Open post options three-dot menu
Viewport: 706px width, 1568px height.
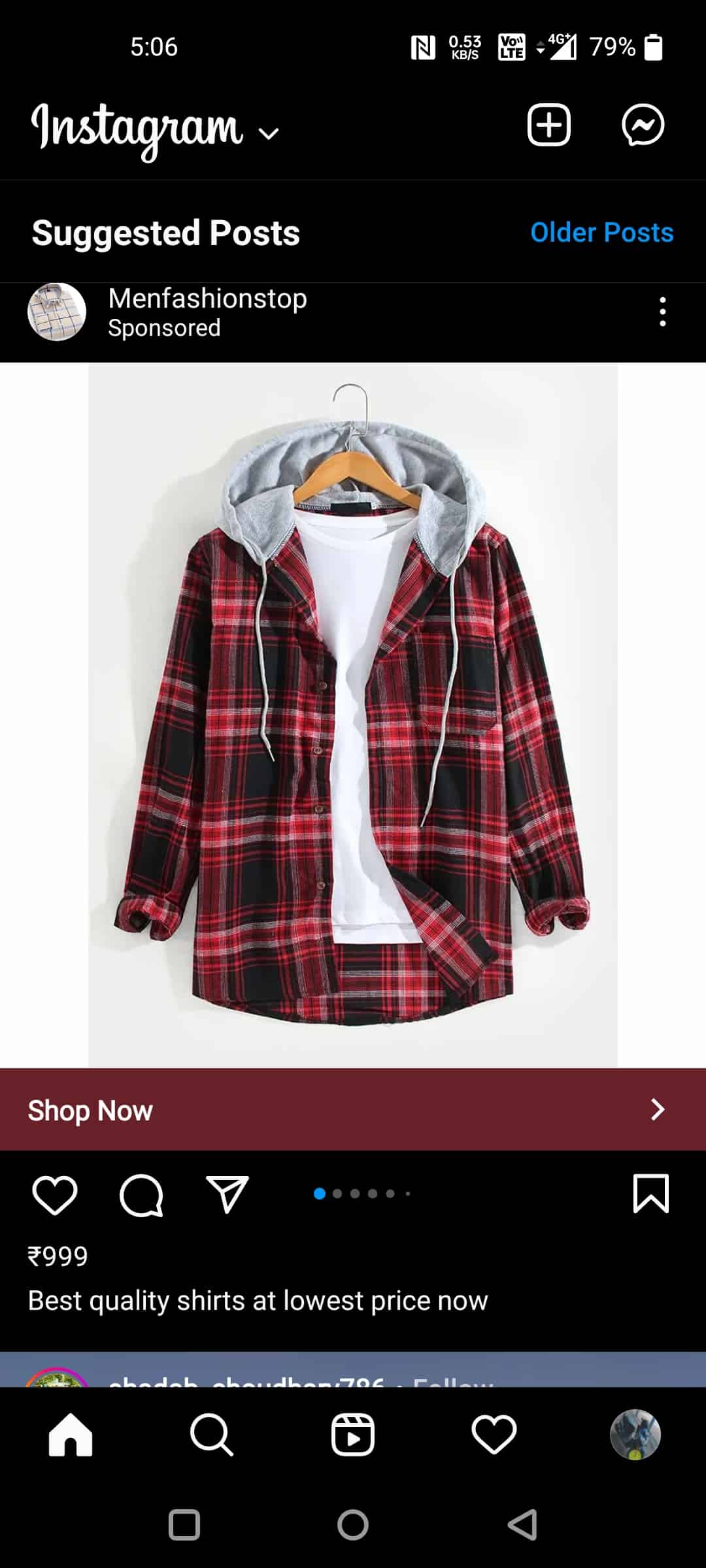point(662,312)
